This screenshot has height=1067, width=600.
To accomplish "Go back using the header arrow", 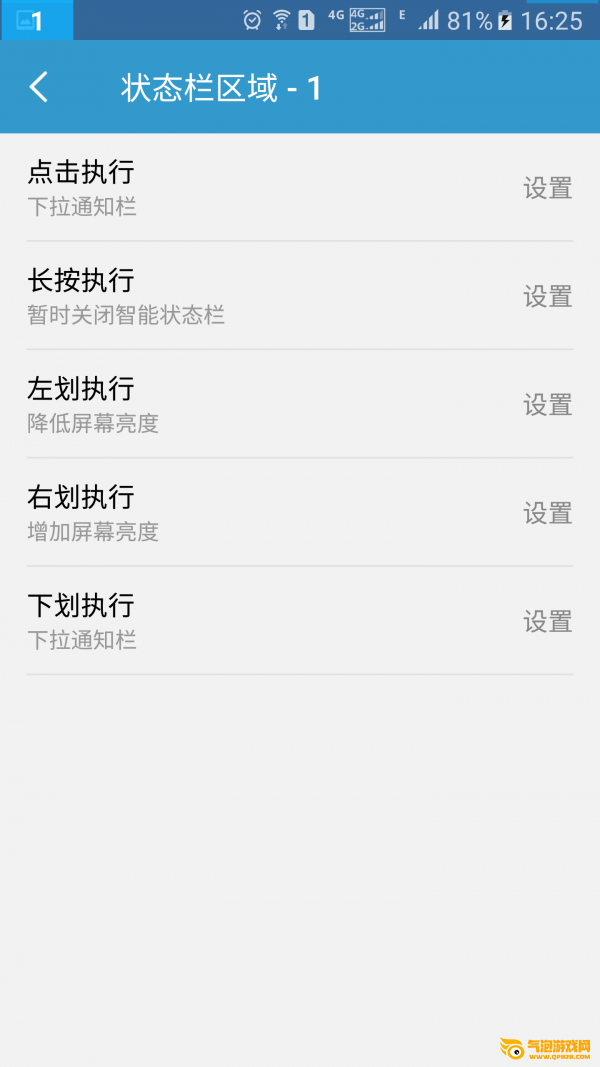I will click(39, 88).
